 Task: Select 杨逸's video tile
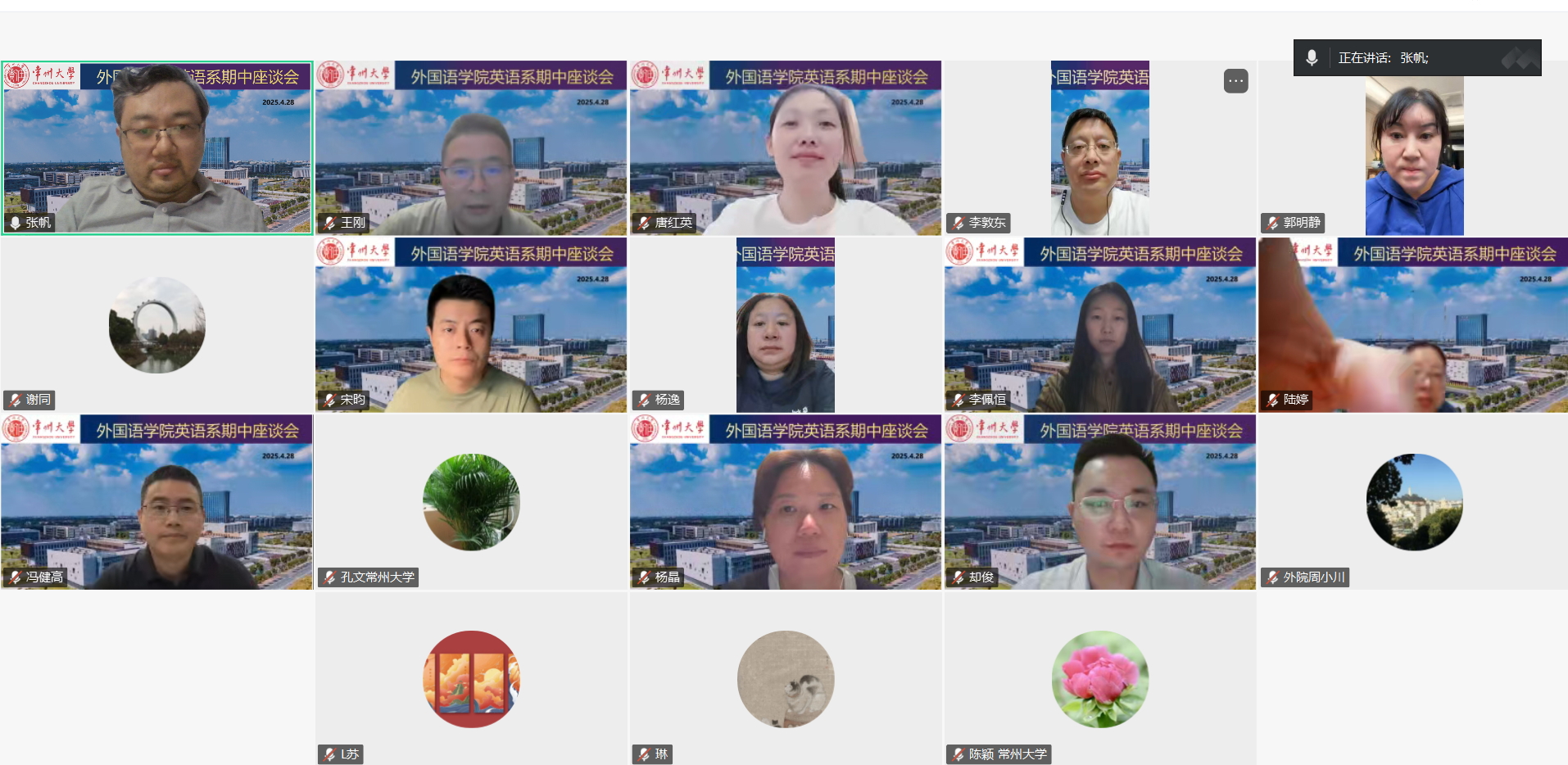[x=785, y=325]
